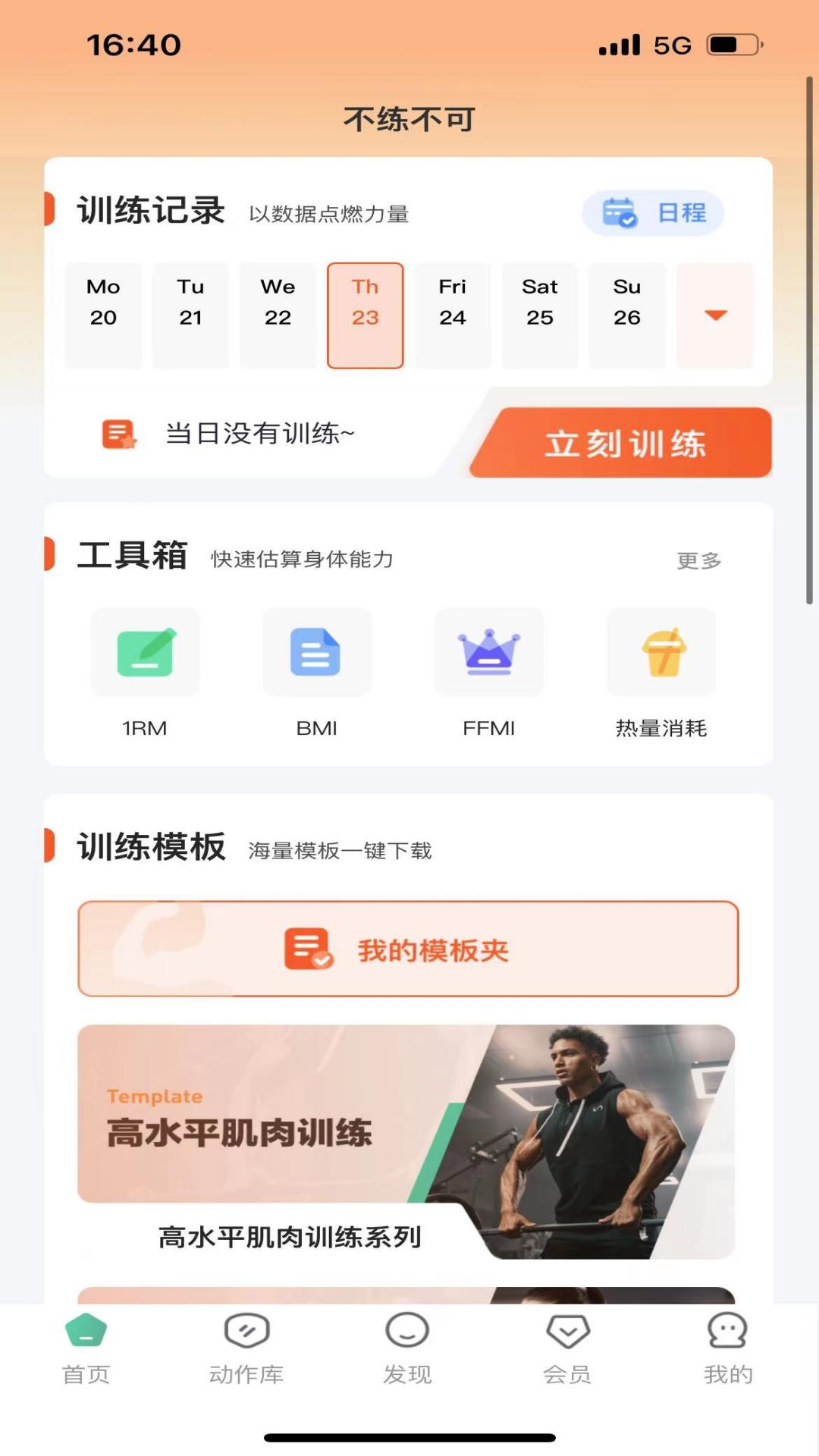Select Saturday 25 in the week strip
The width and height of the screenshot is (819, 1456).
click(539, 314)
